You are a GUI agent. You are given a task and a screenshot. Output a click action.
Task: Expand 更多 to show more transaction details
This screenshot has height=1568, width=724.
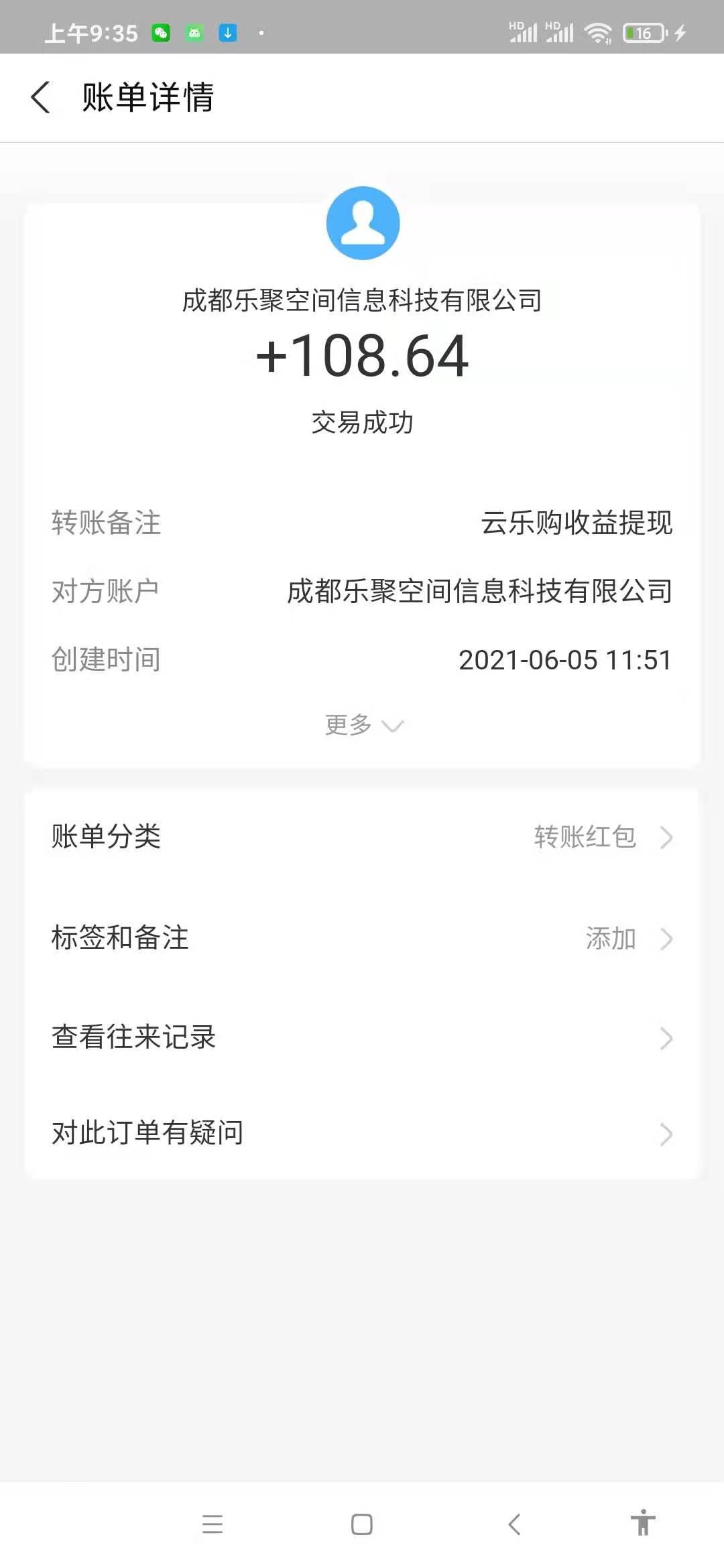pyautogui.click(x=362, y=725)
